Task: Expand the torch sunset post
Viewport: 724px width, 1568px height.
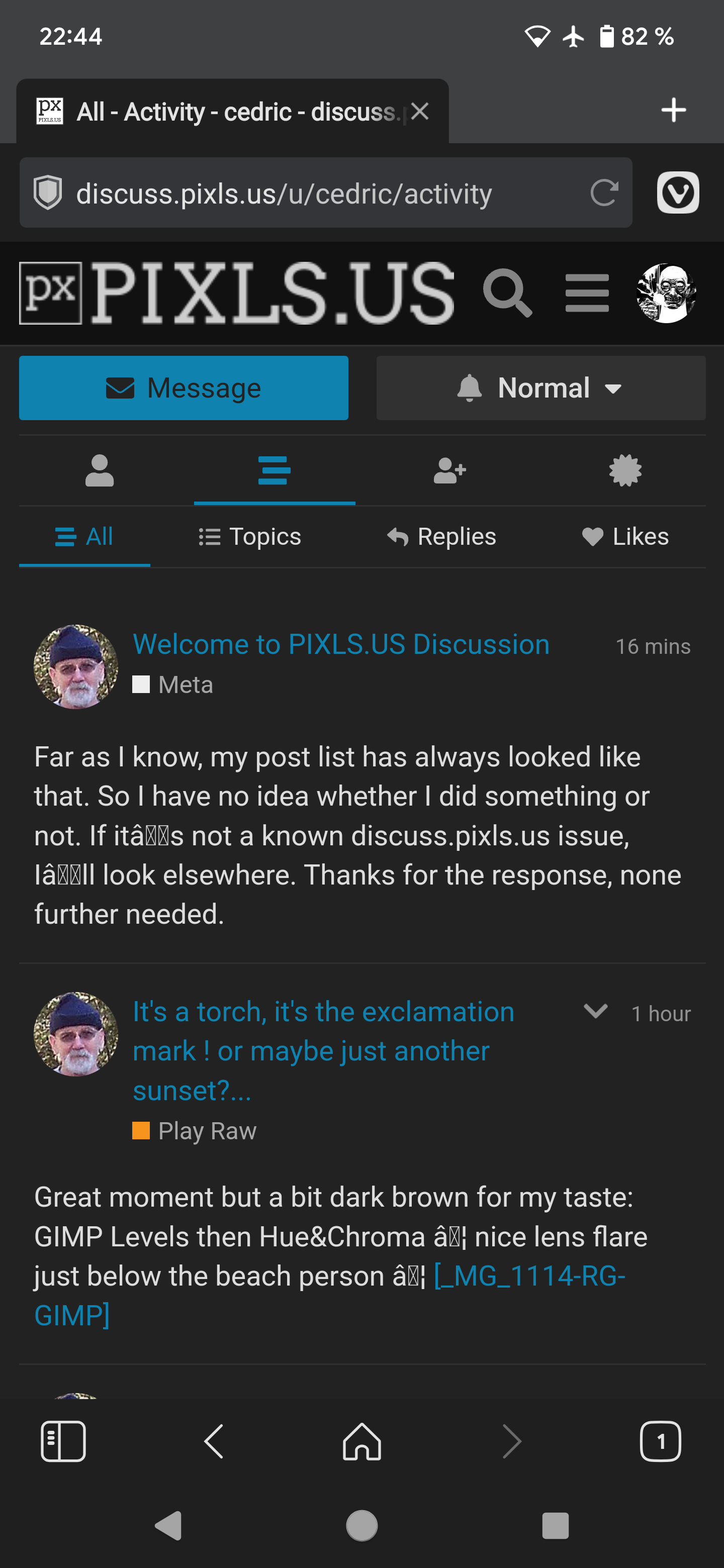Action: [595, 1011]
